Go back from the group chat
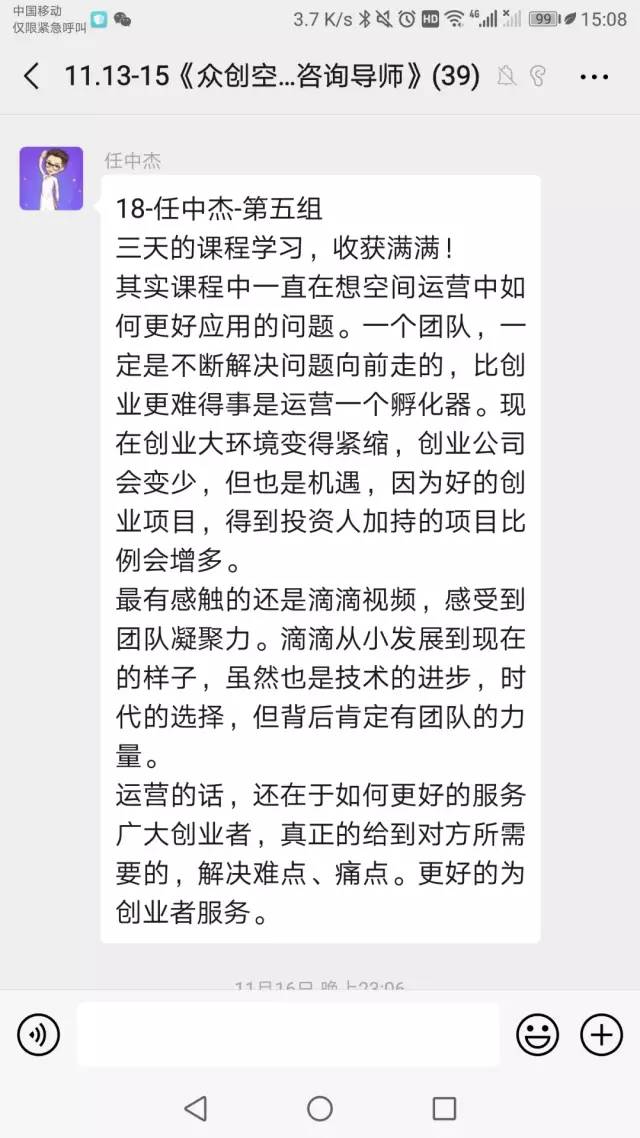Screen dimensions: 640x1138 click(32, 76)
